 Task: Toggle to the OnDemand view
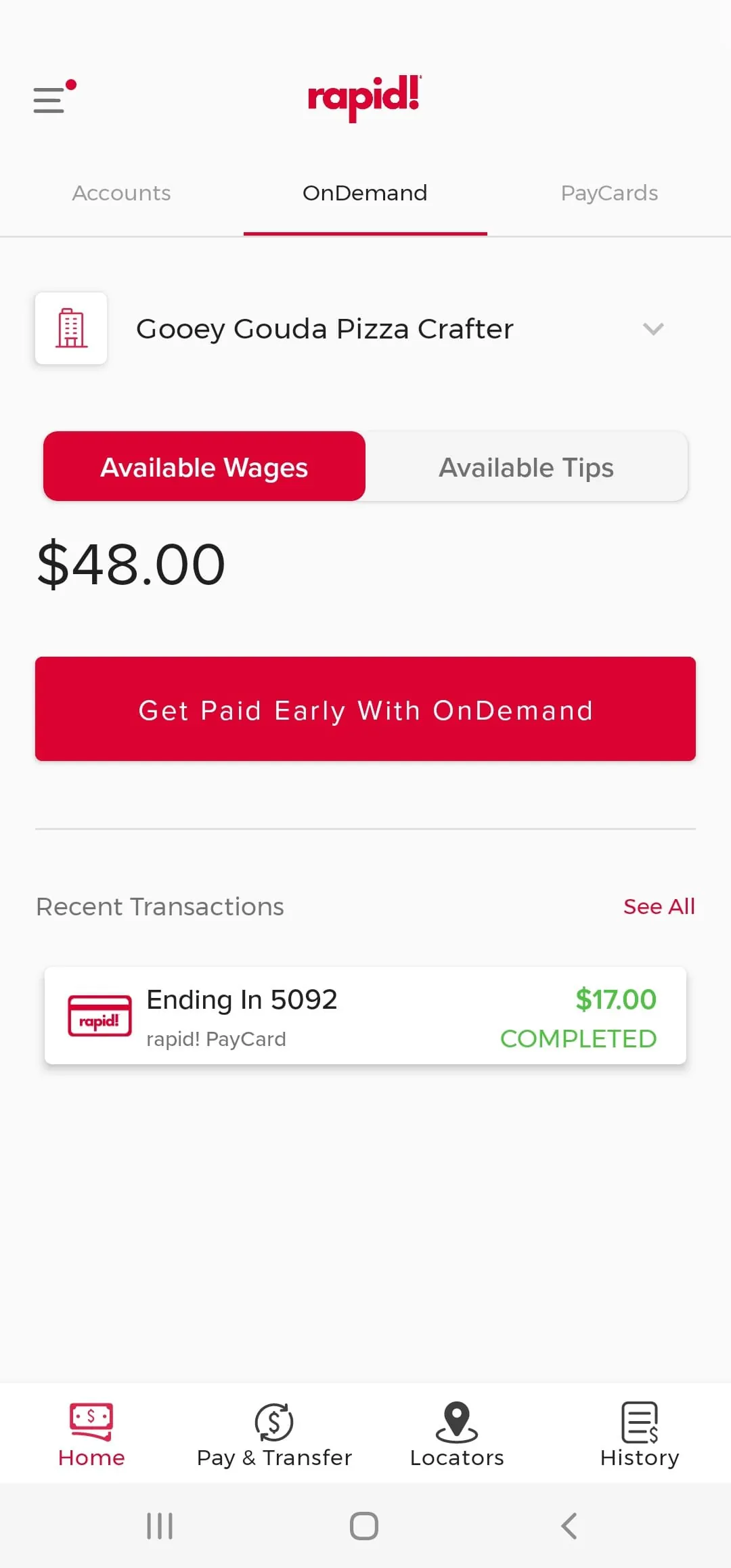point(365,193)
